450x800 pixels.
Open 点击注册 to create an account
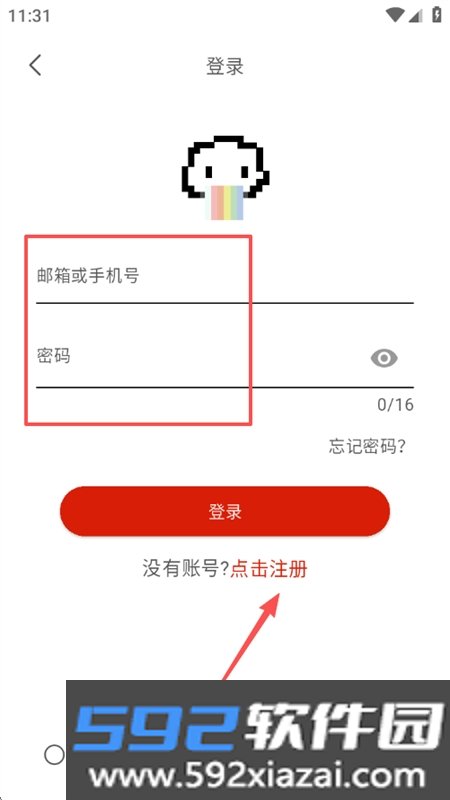pos(269,568)
